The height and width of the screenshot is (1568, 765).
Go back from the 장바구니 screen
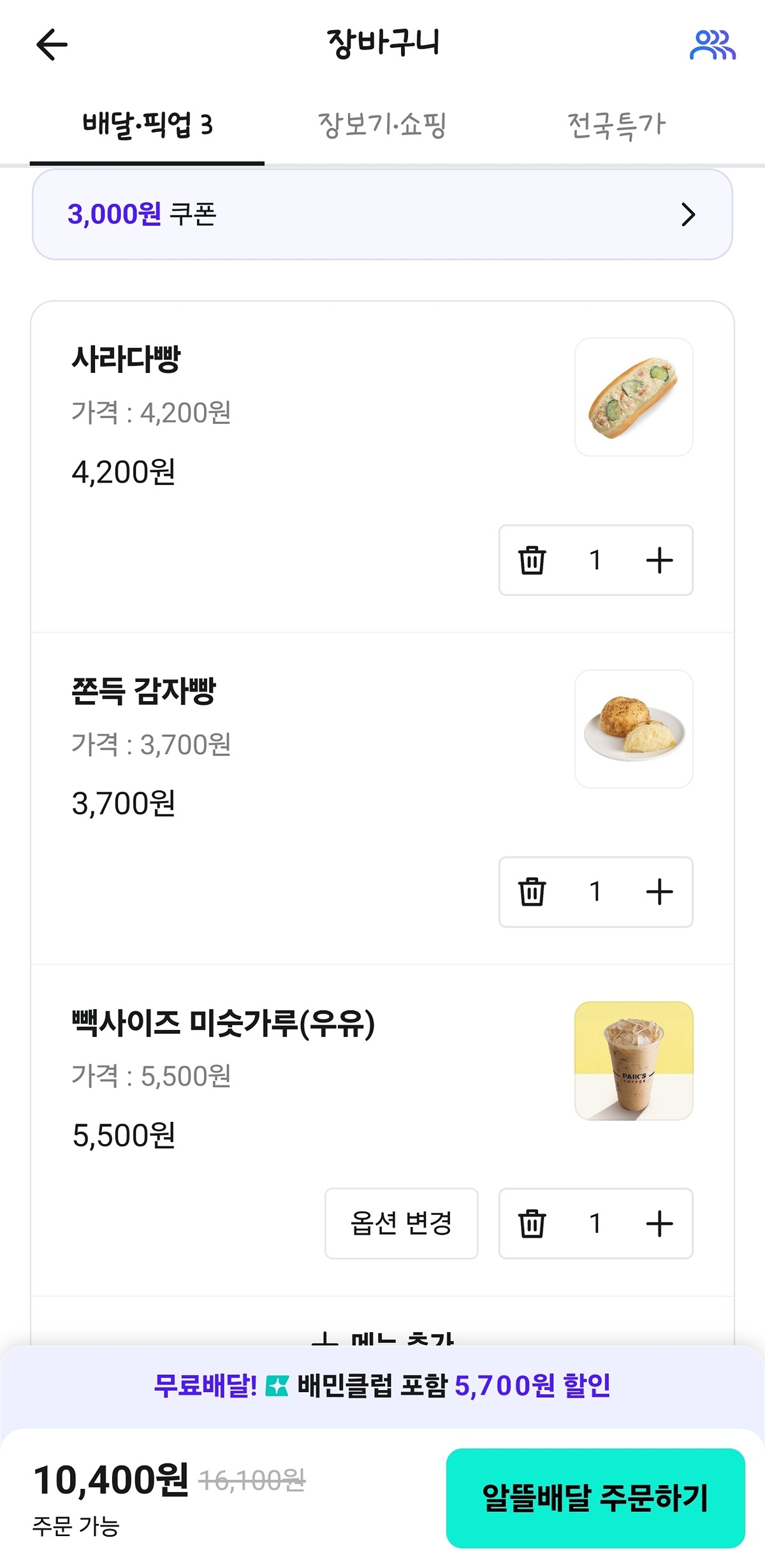pos(52,45)
